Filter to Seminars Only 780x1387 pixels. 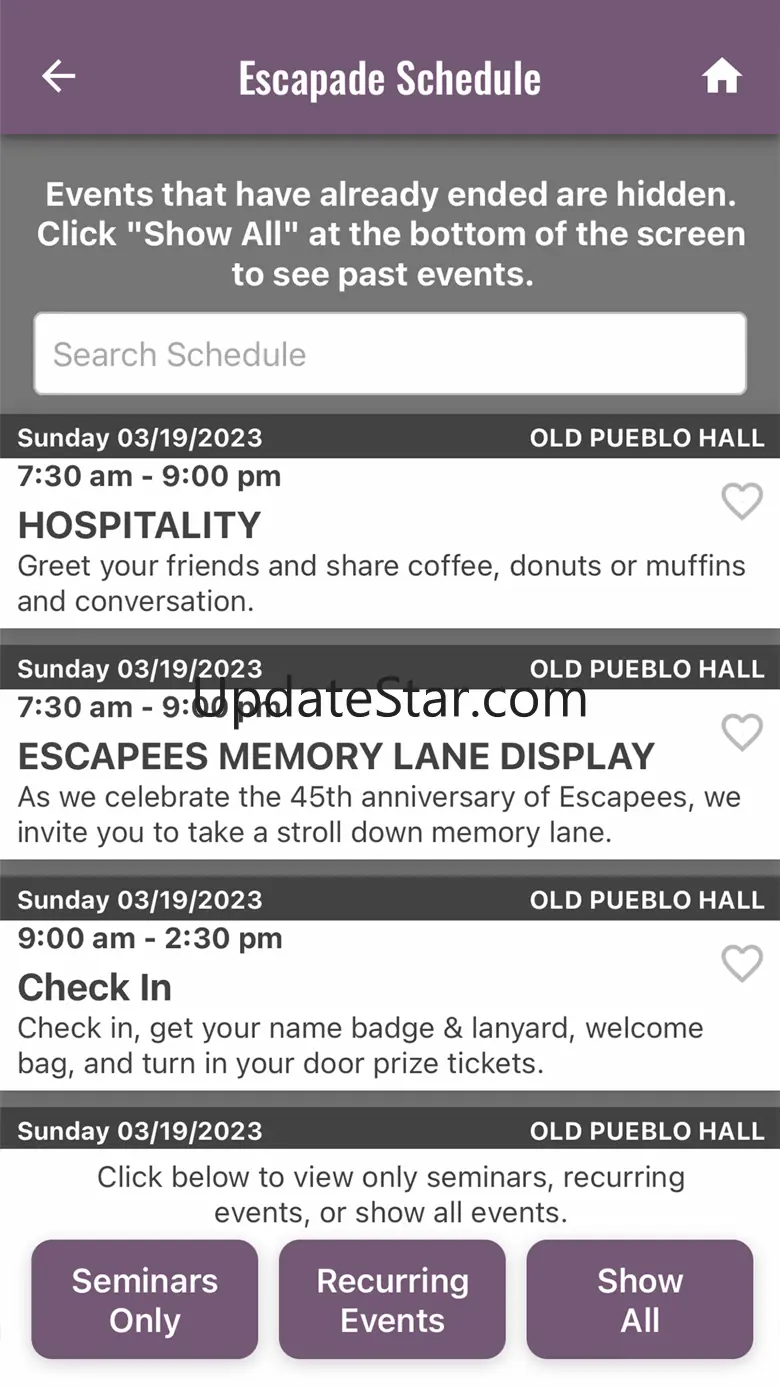[145, 1299]
